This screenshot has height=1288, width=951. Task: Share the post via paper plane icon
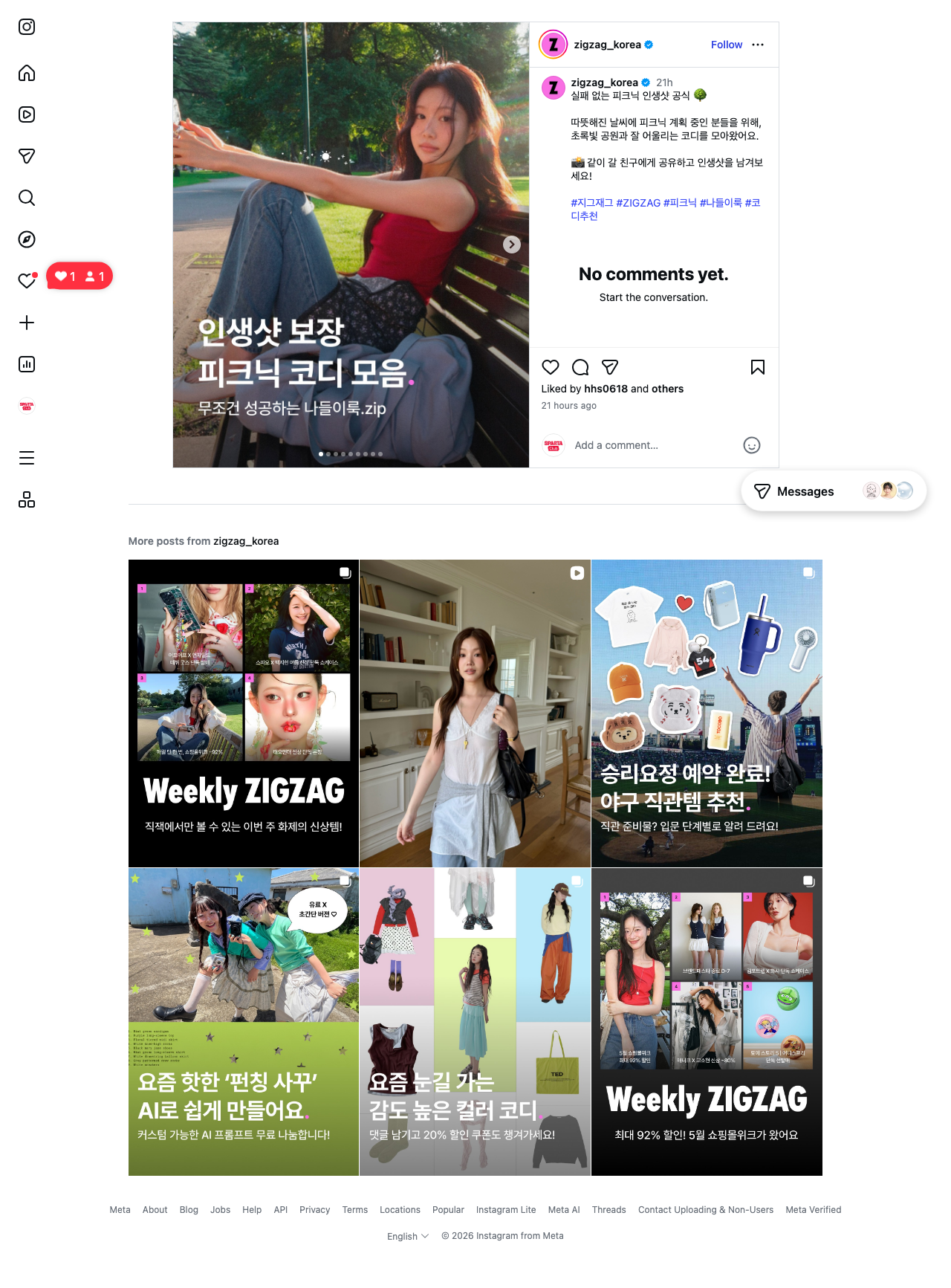(610, 367)
